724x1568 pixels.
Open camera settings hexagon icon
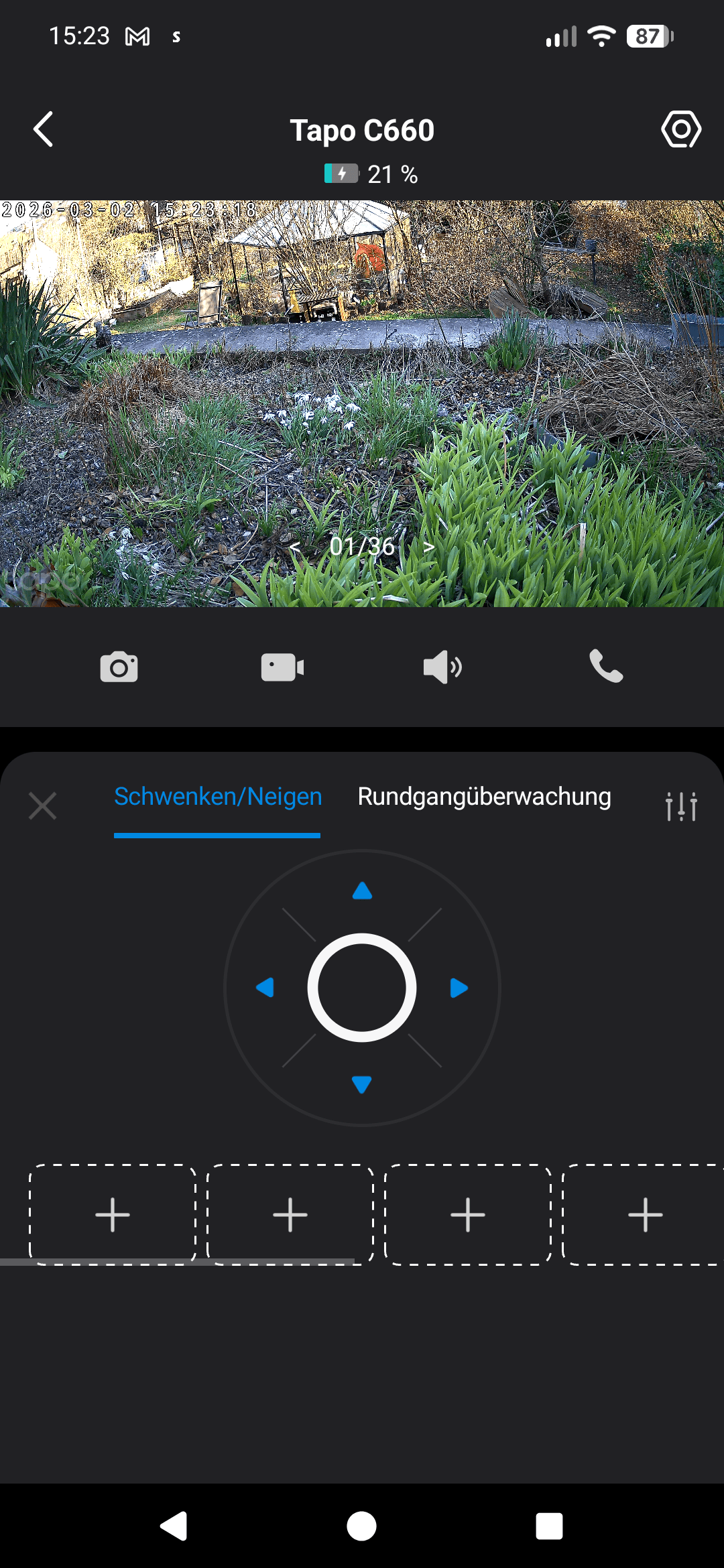coord(681,129)
